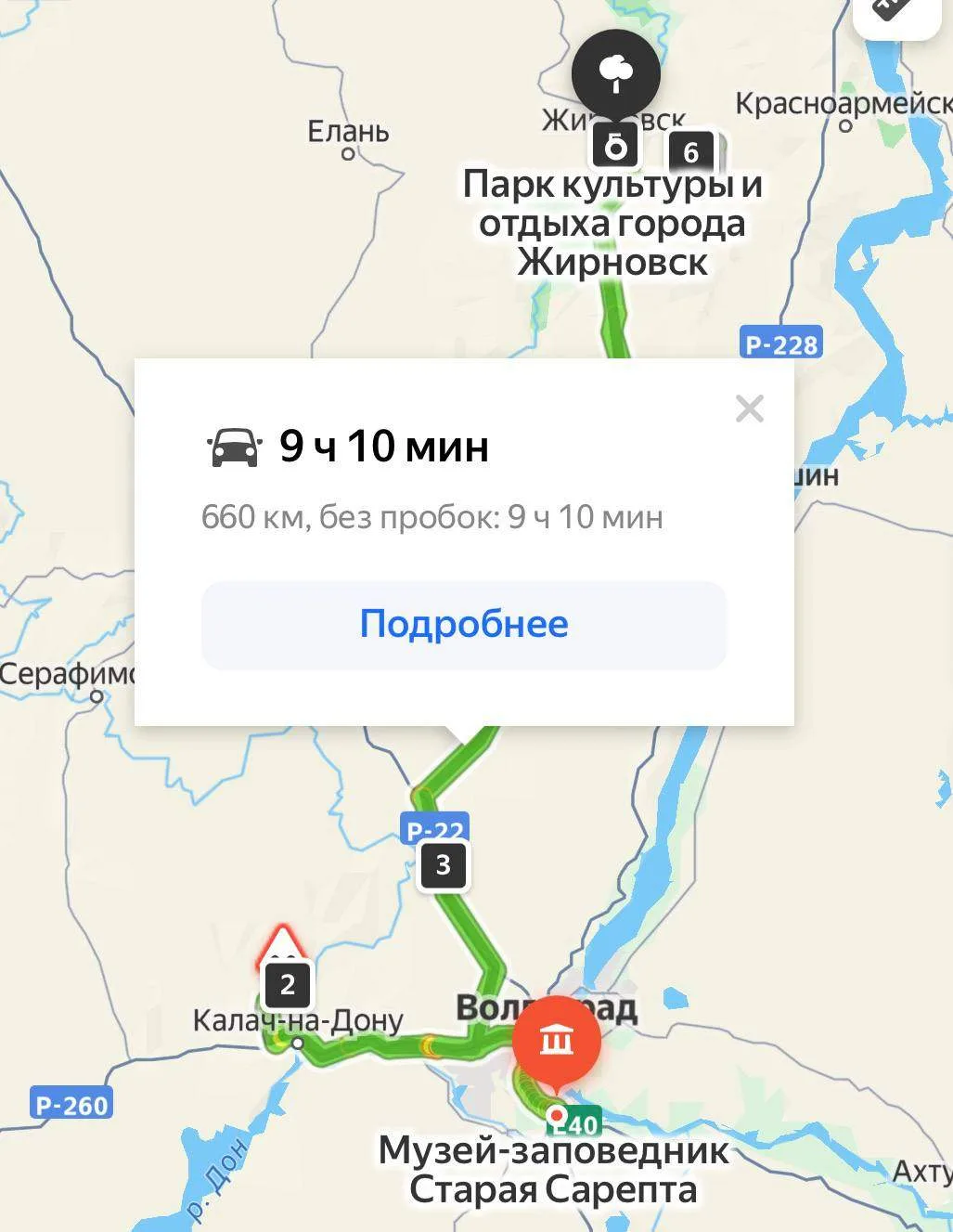The image size is (953, 1232).
Task: Select route waypoint marker 3
Action: tap(444, 865)
